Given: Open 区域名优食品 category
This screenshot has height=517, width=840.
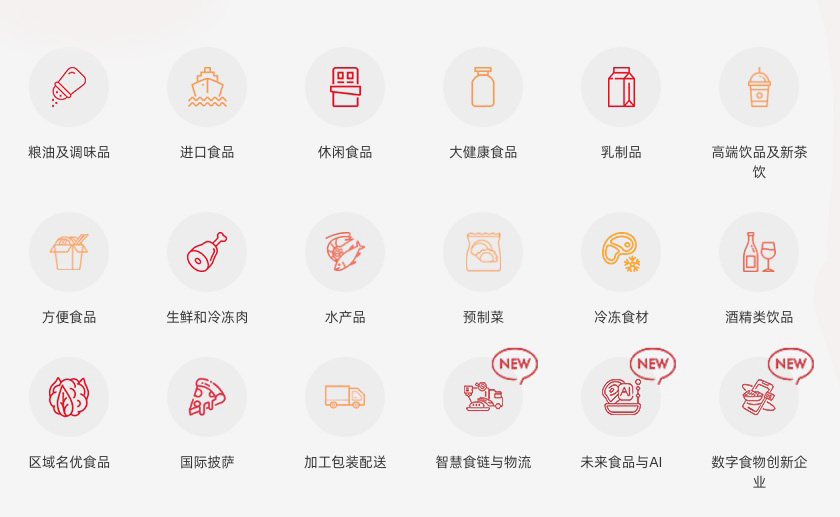Looking at the screenshot, I should pyautogui.click(x=69, y=397).
